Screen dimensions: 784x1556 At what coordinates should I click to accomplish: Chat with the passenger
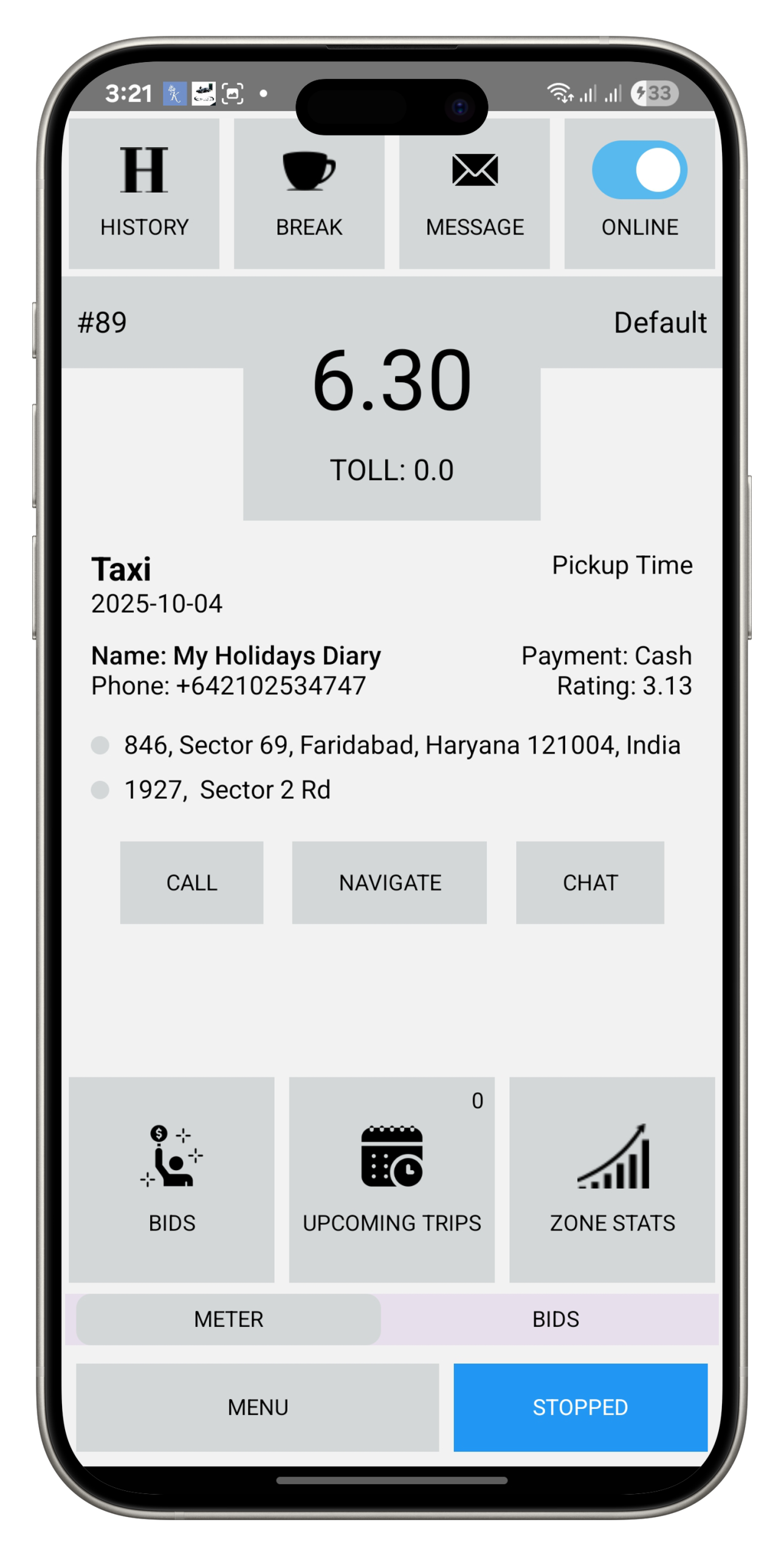pyautogui.click(x=590, y=882)
